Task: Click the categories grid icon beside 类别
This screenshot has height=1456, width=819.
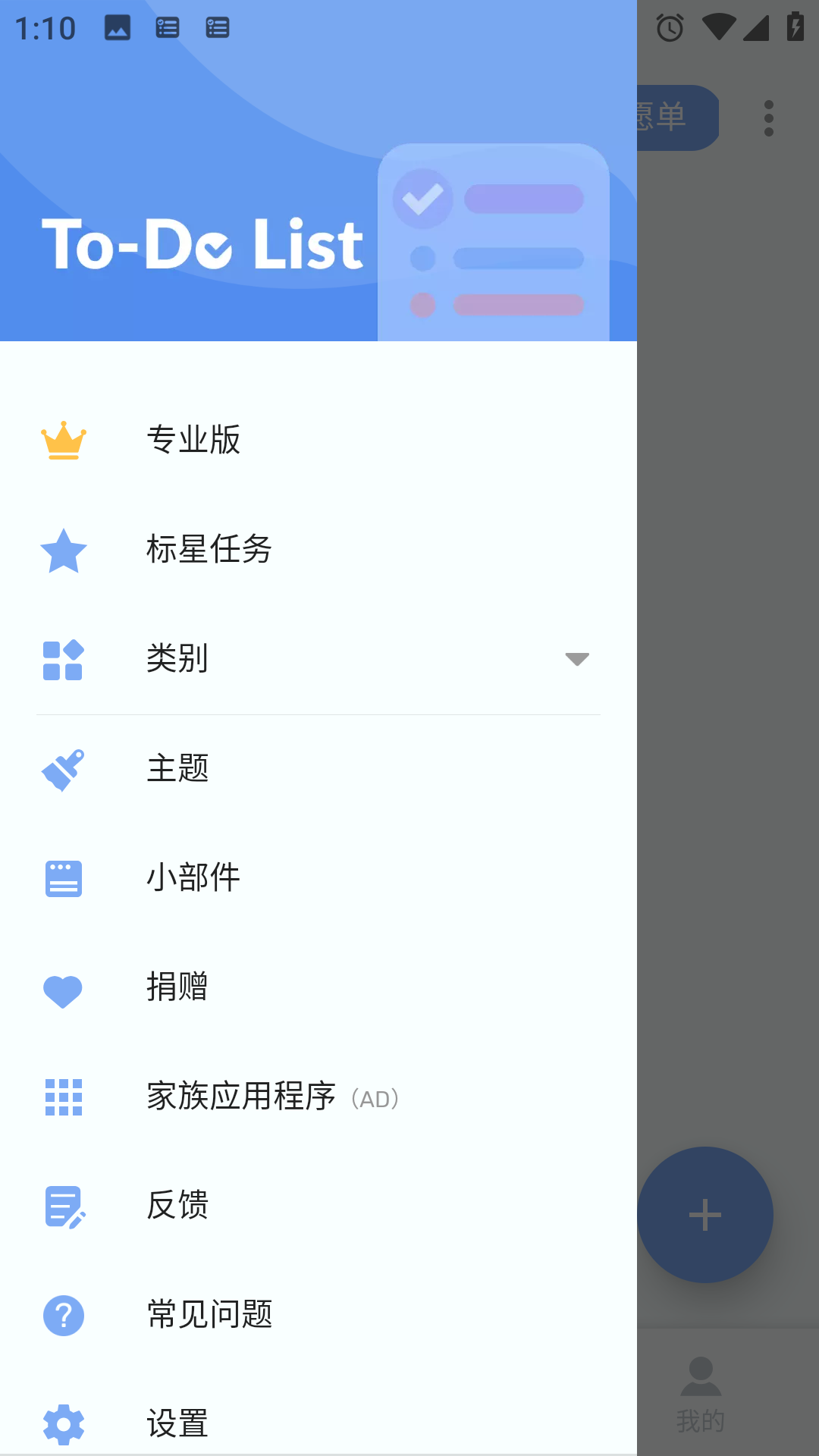Action: tap(64, 660)
